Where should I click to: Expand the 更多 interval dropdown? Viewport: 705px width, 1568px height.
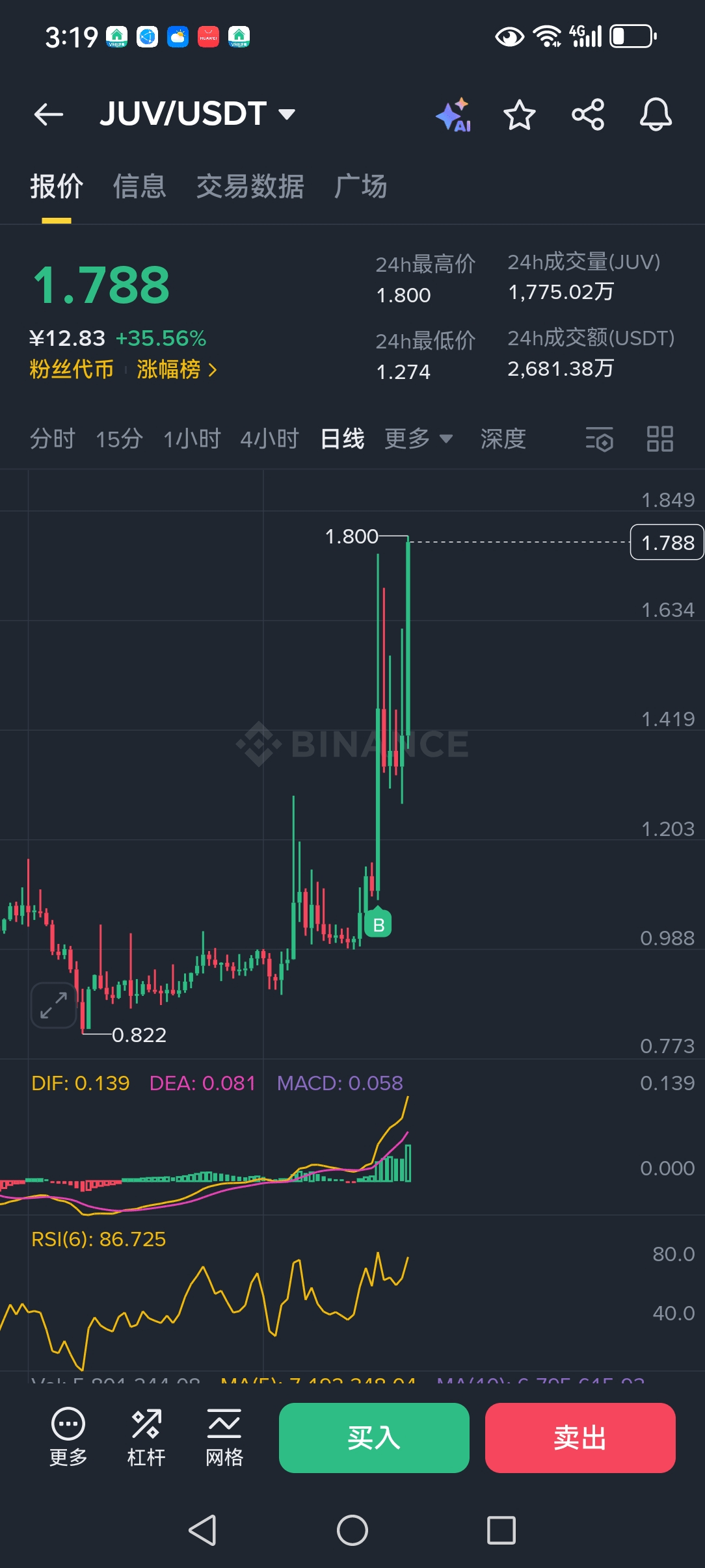pyautogui.click(x=418, y=439)
